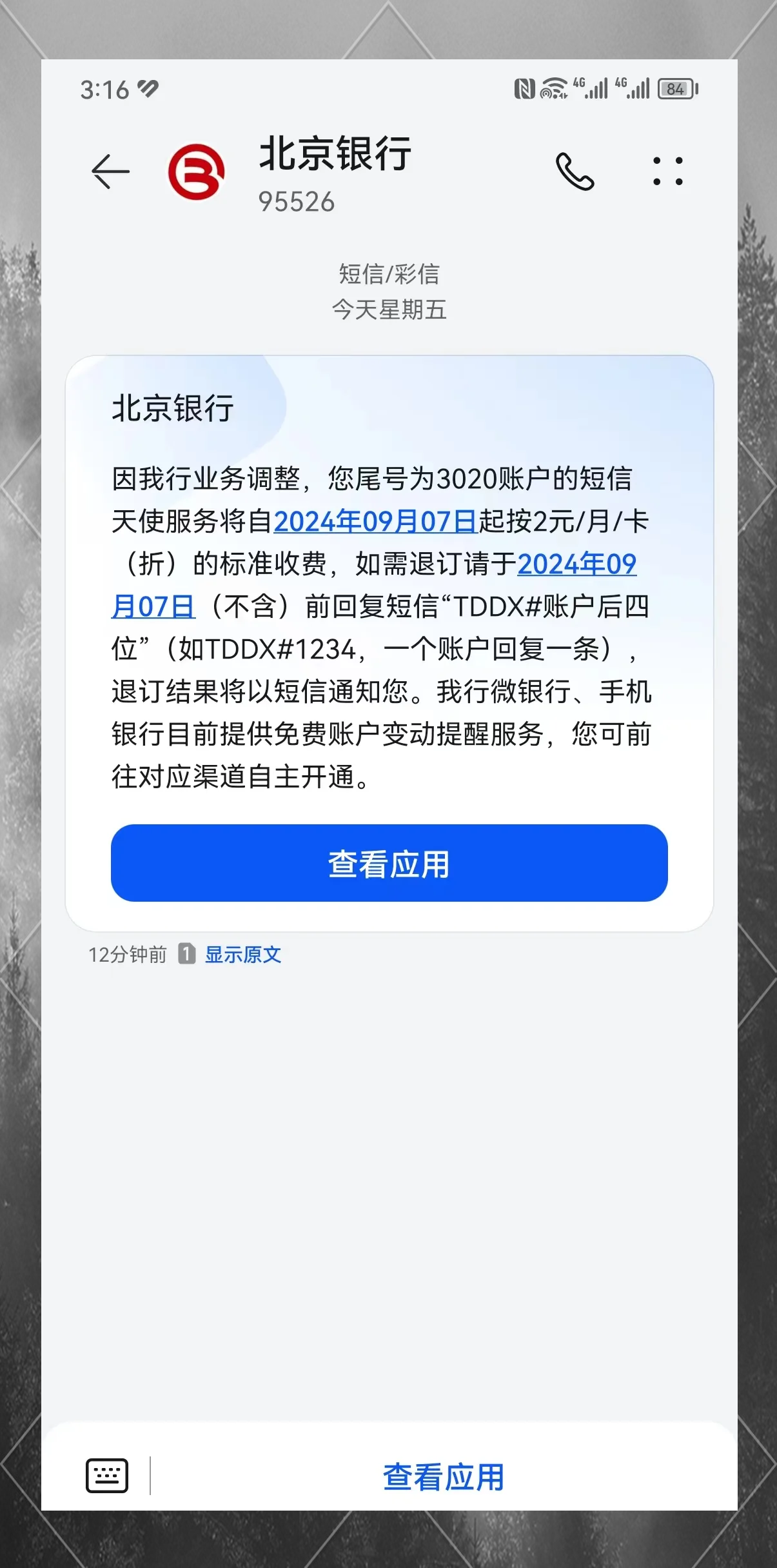Tap the back arrow to exit conversation

point(110,170)
